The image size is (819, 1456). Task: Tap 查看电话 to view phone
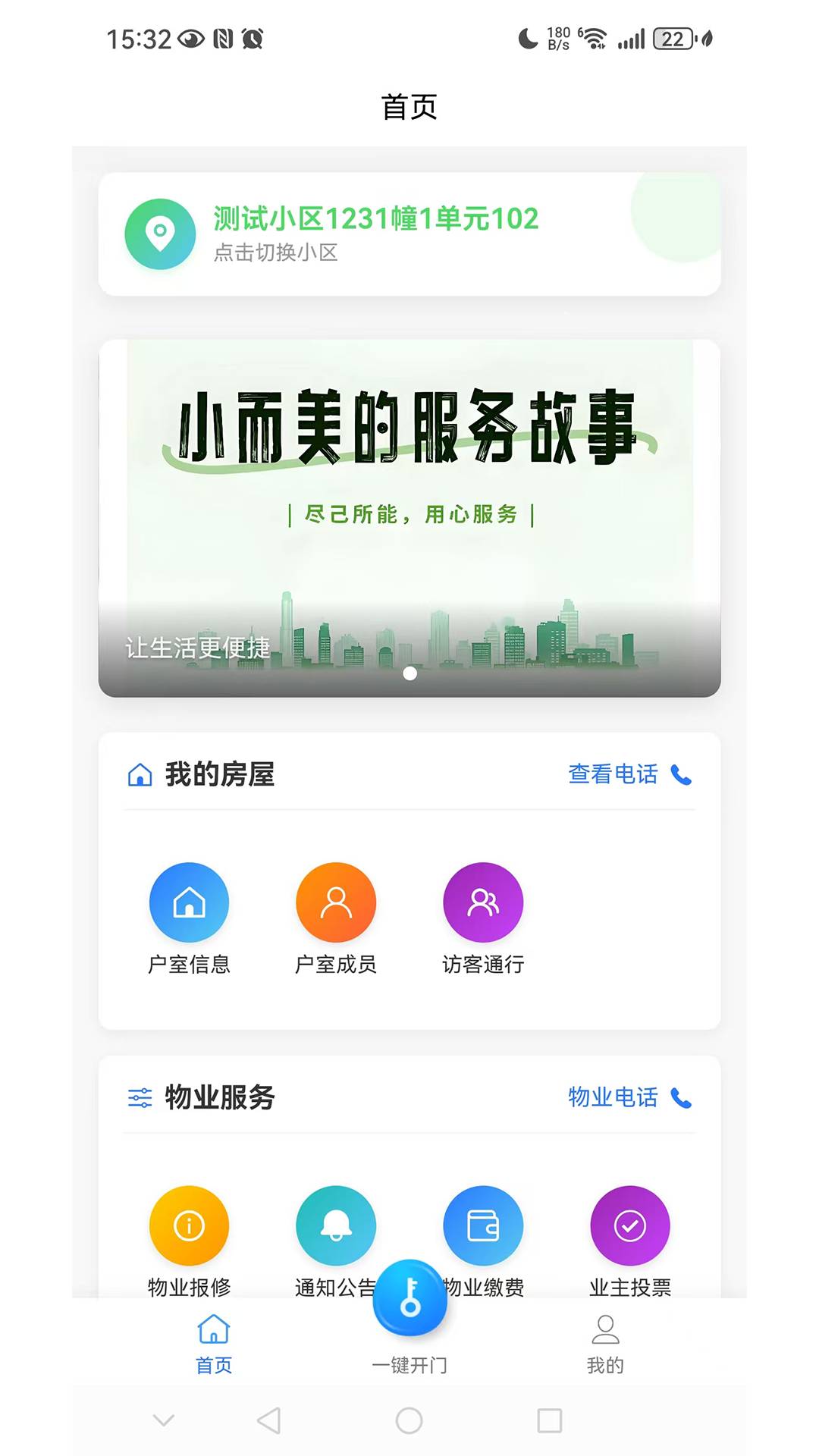611,774
